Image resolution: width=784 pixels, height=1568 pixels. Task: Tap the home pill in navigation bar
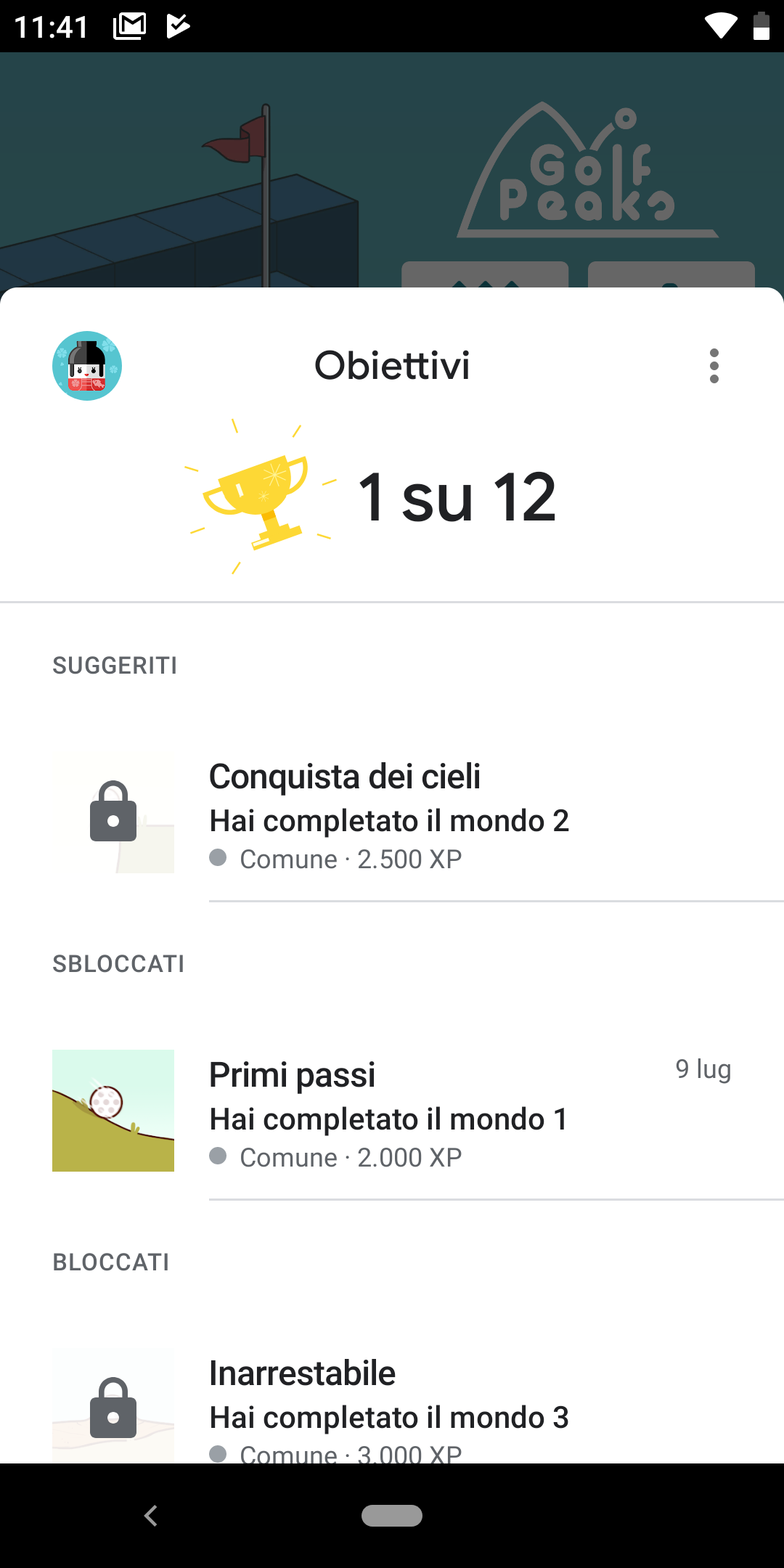[392, 1516]
